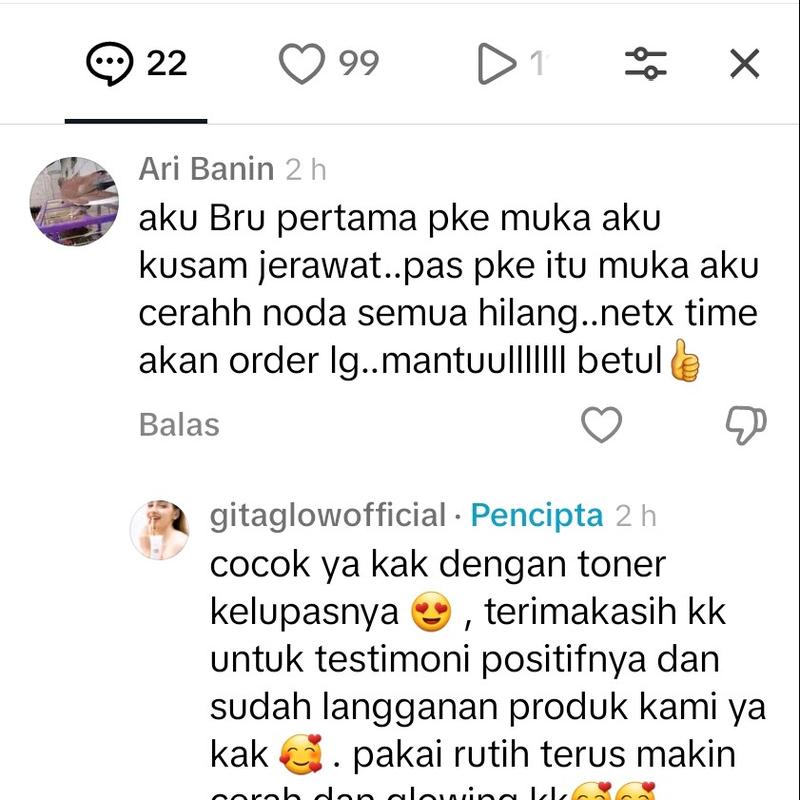Open the Ari Banin username
This screenshot has height=800, width=800.
[x=206, y=169]
